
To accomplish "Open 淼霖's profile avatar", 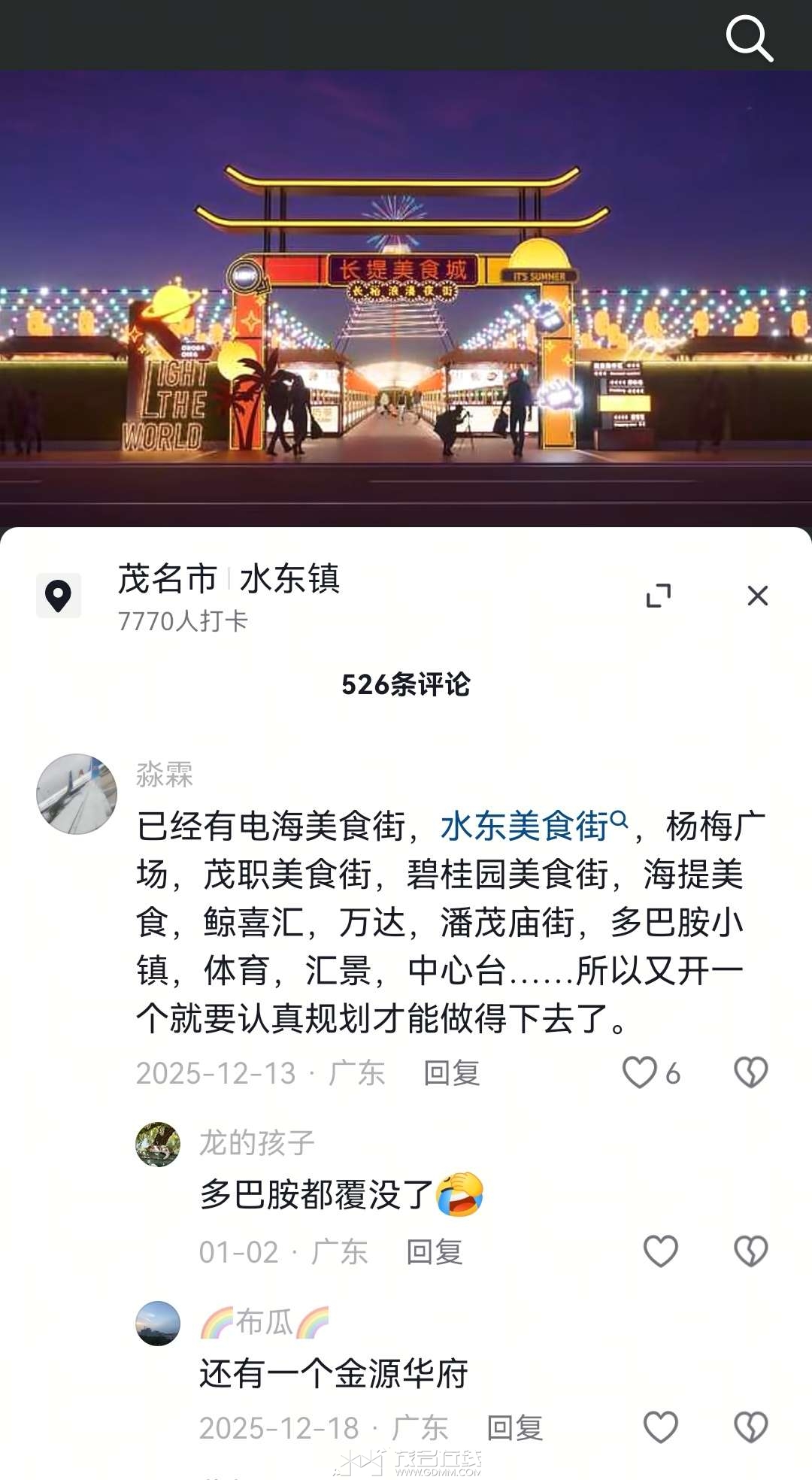I will coord(77,794).
